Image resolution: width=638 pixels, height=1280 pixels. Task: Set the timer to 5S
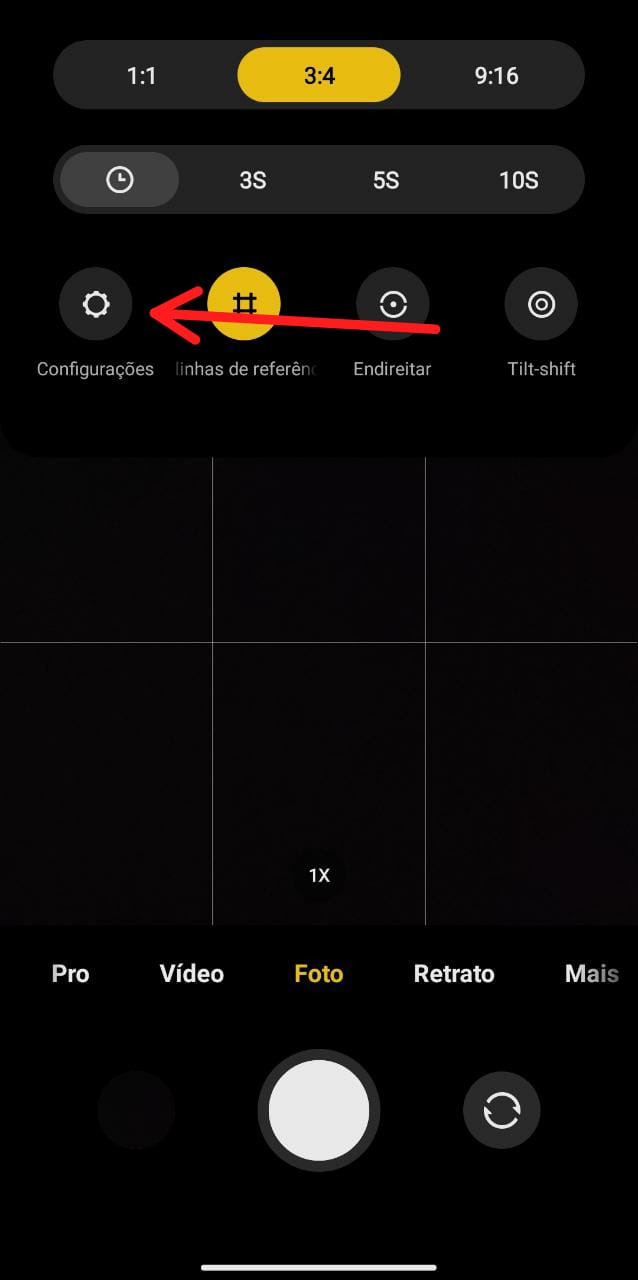coord(386,180)
